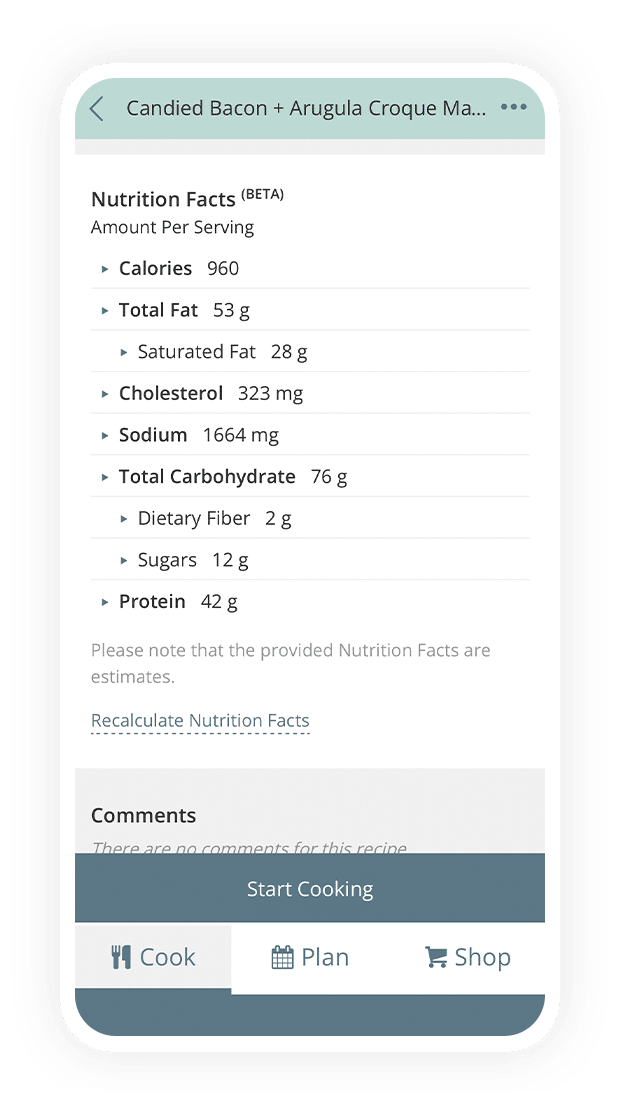
Task: Expand the Sodium breakdown
Action: (x=310, y=435)
